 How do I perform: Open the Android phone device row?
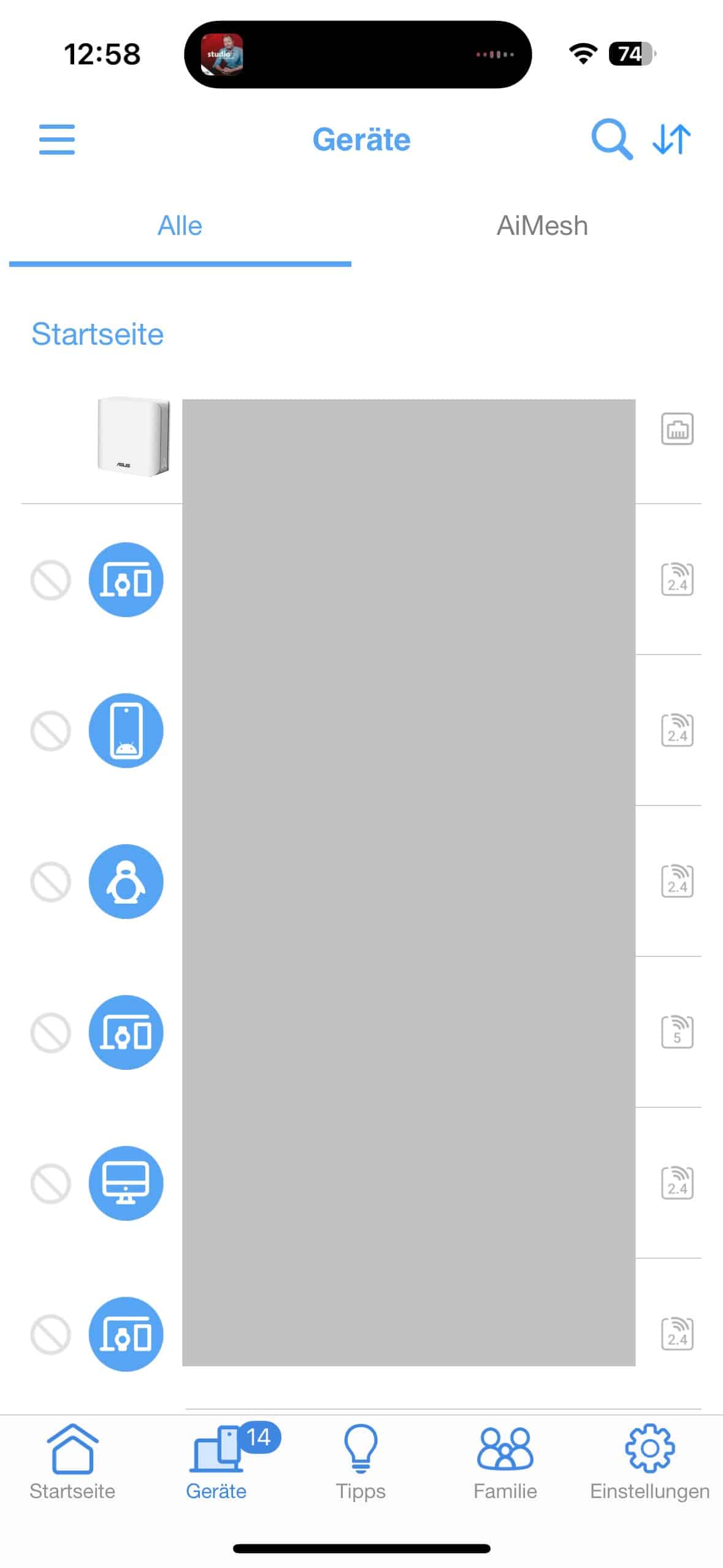coord(126,731)
